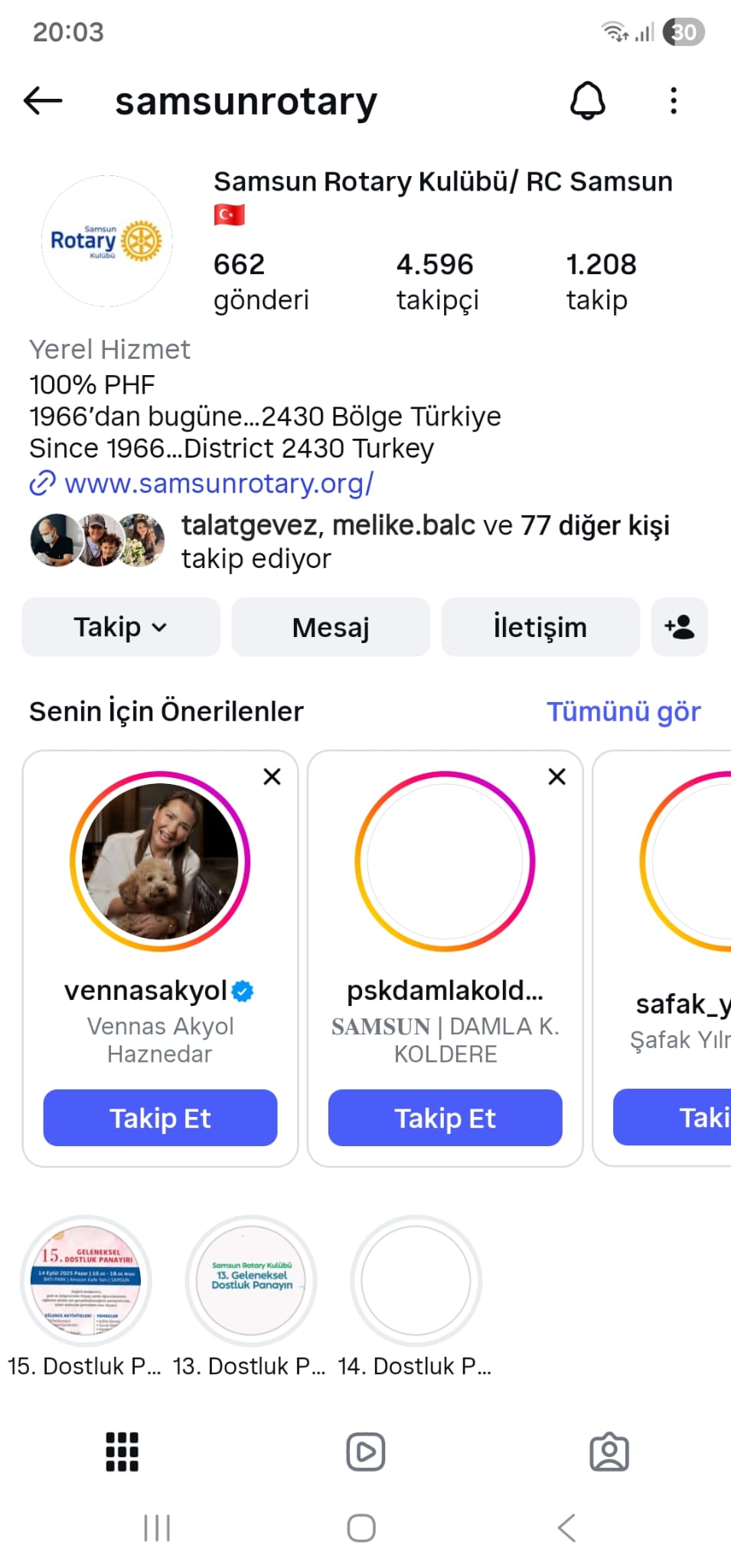Image resolution: width=731 pixels, height=1568 pixels.
Task: Switch to the tagged photos tab
Action: click(x=609, y=1452)
